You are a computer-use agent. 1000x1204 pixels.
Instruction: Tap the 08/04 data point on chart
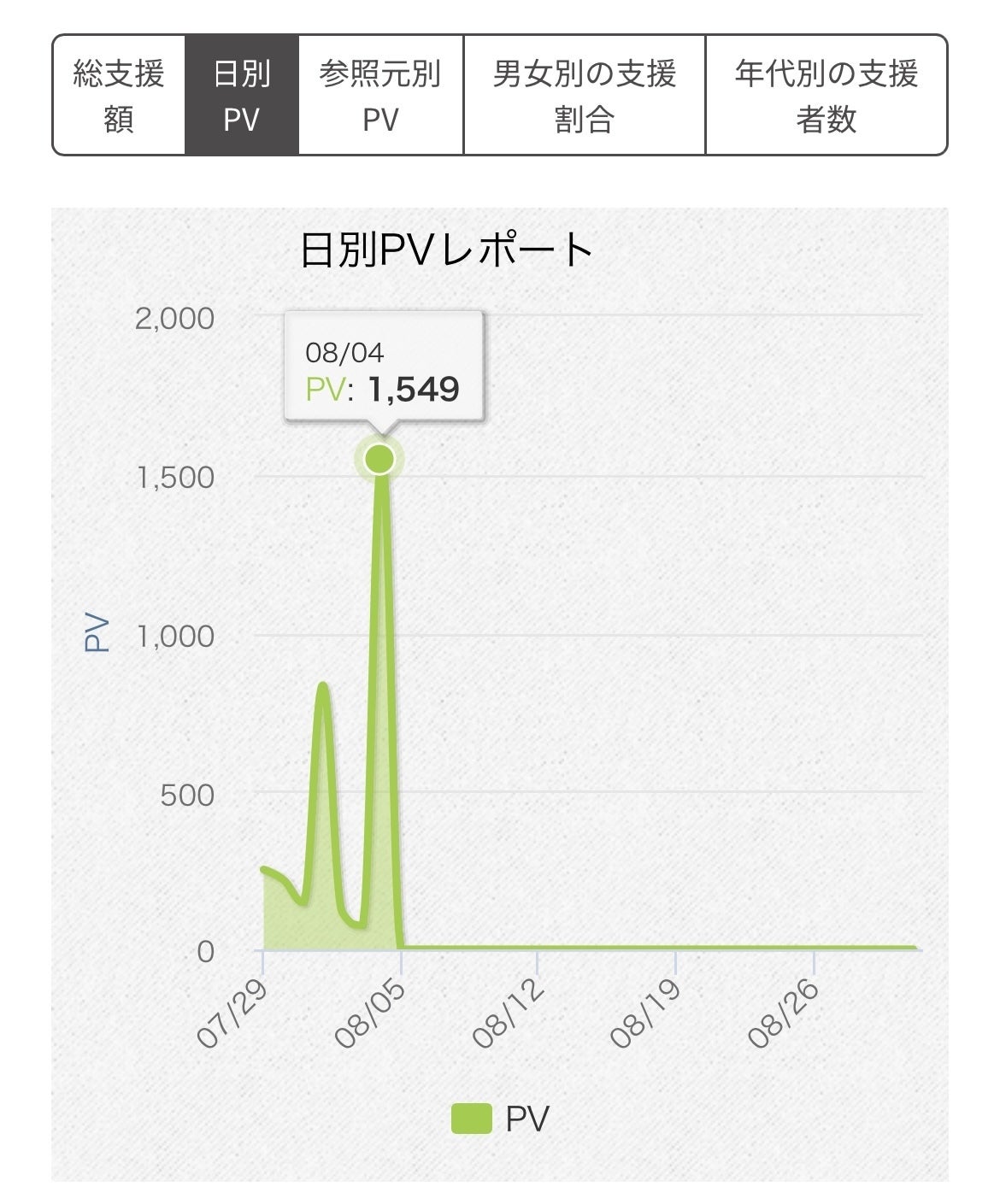point(379,459)
